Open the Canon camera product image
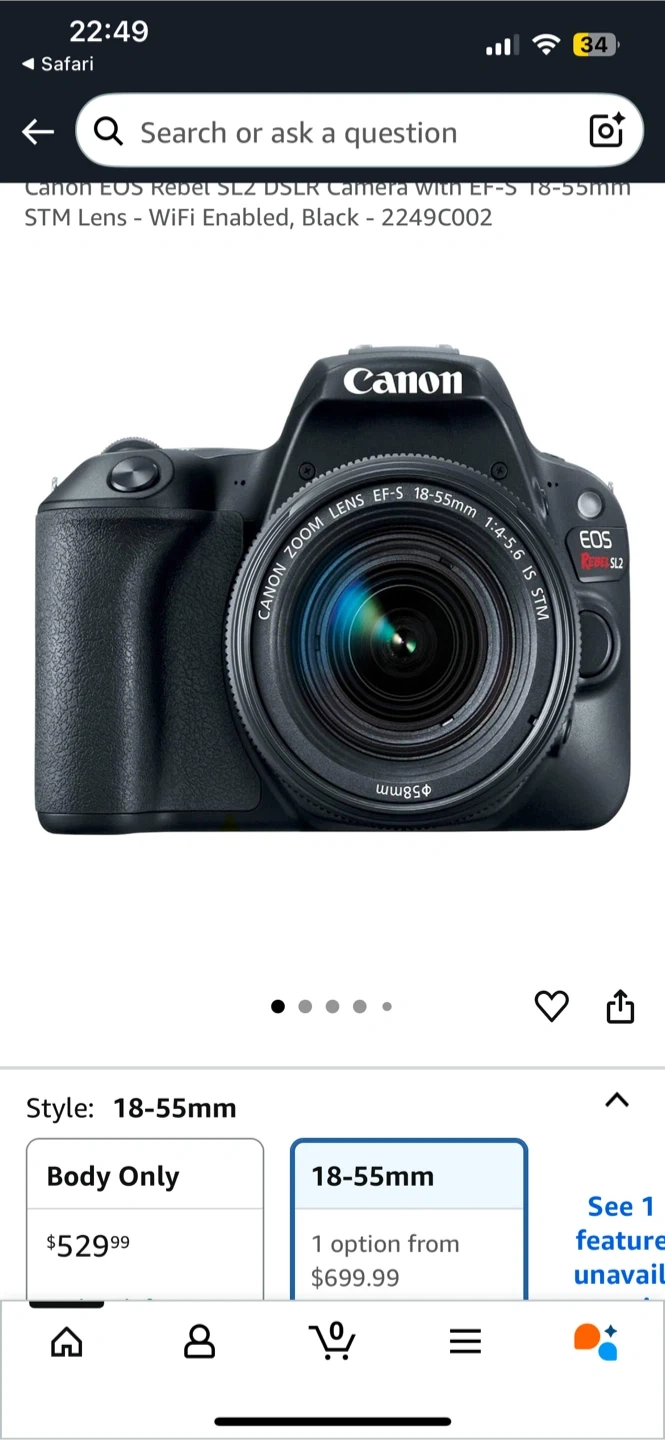This screenshot has height=1440, width=665. (x=332, y=590)
